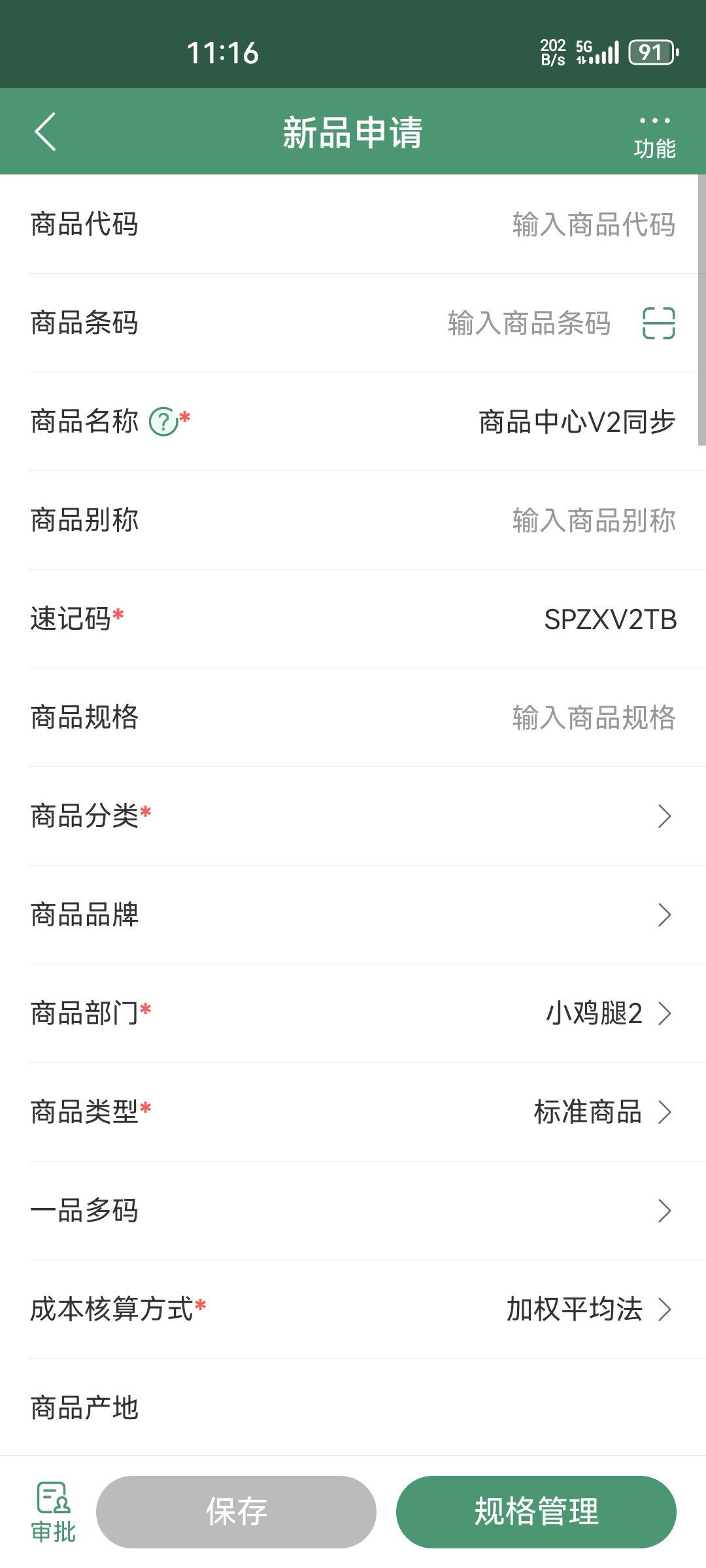Image resolution: width=706 pixels, height=1568 pixels.
Task: Tap the 保存 button
Action: pos(236,1512)
